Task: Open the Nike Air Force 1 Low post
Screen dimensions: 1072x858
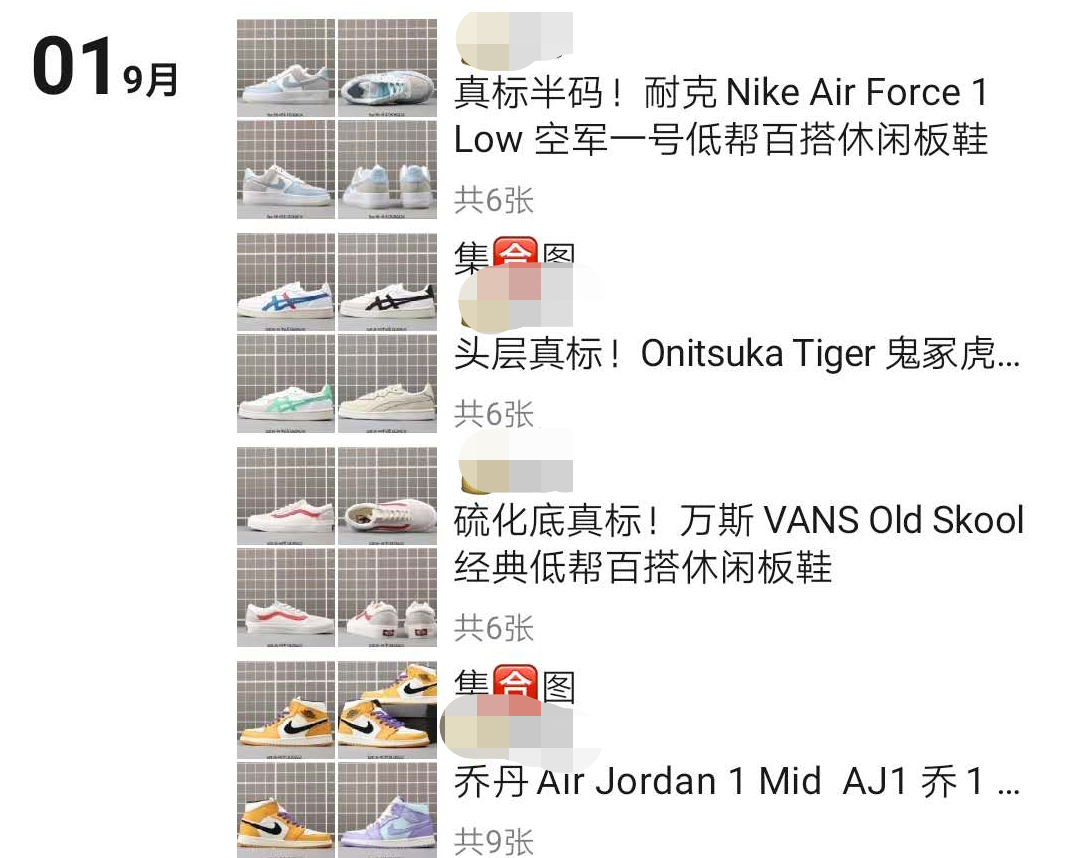Action: 720,116
